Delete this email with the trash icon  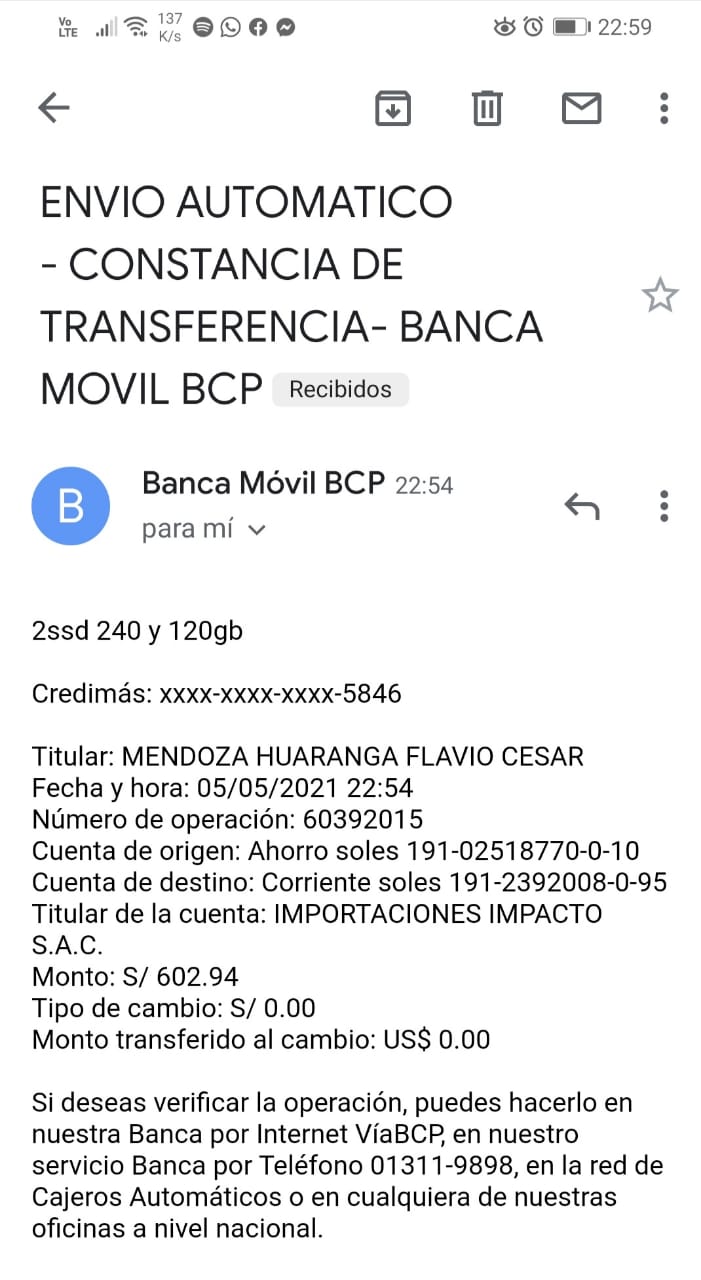(x=487, y=108)
